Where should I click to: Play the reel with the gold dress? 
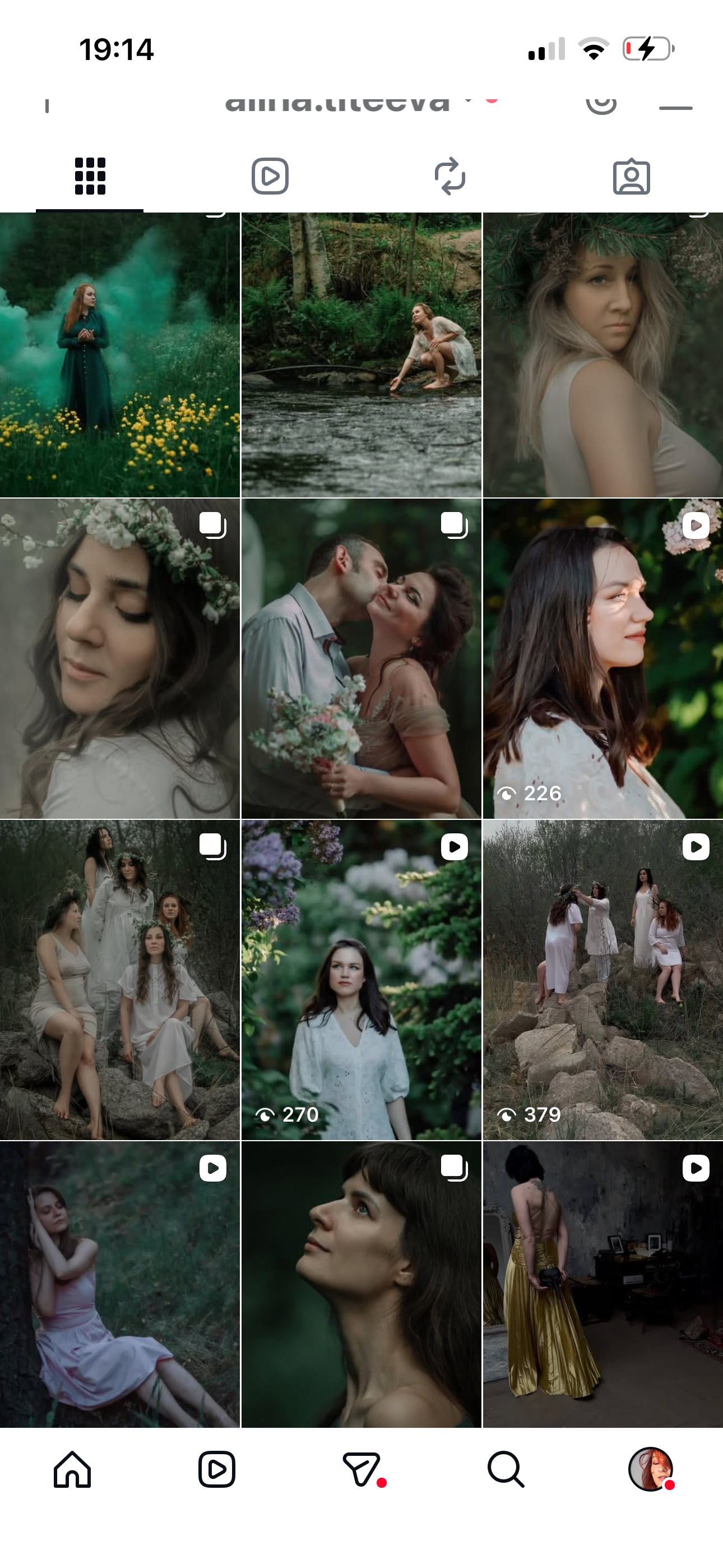[x=602, y=1284]
